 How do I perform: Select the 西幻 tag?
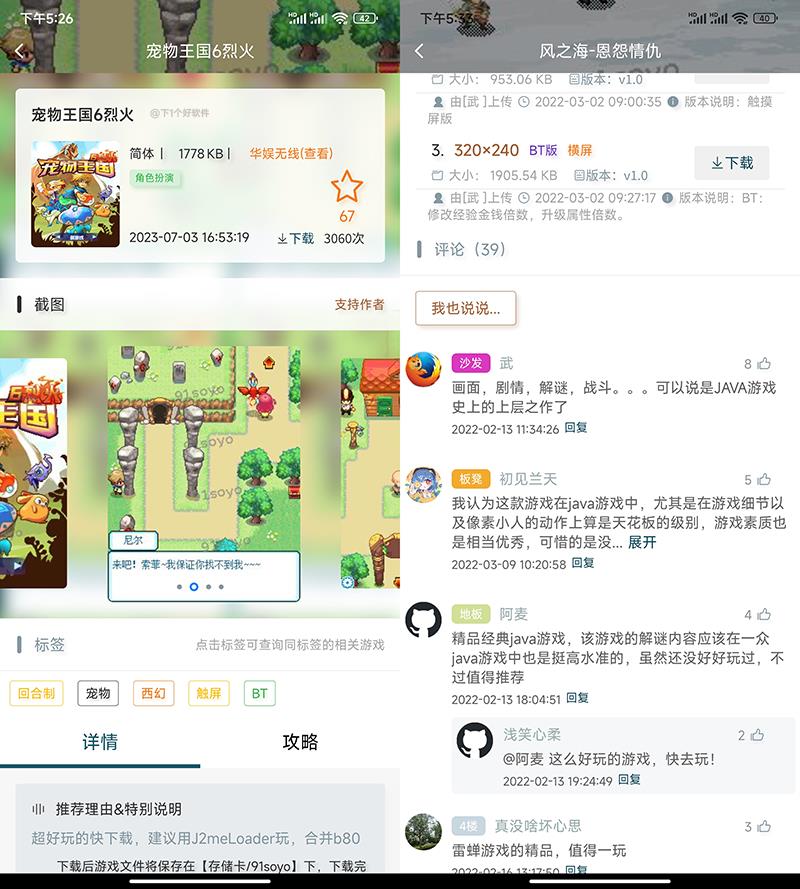(153, 693)
